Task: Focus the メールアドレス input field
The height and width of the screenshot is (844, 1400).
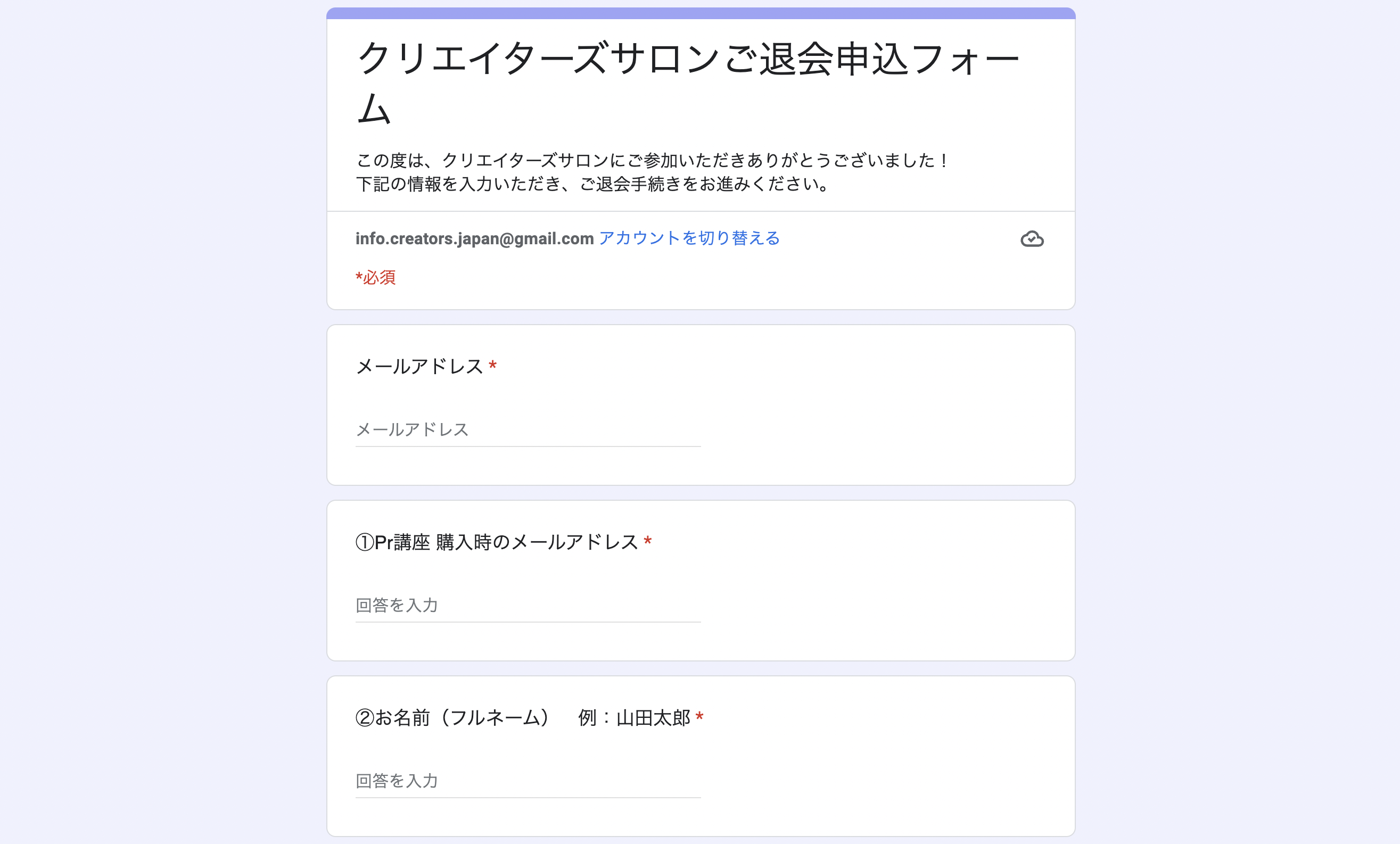Action: pos(528,430)
